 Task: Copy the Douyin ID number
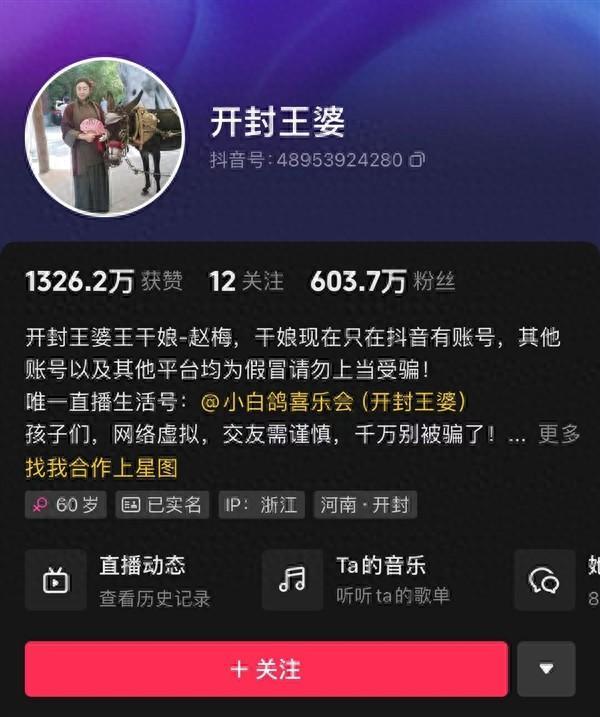(x=417, y=159)
